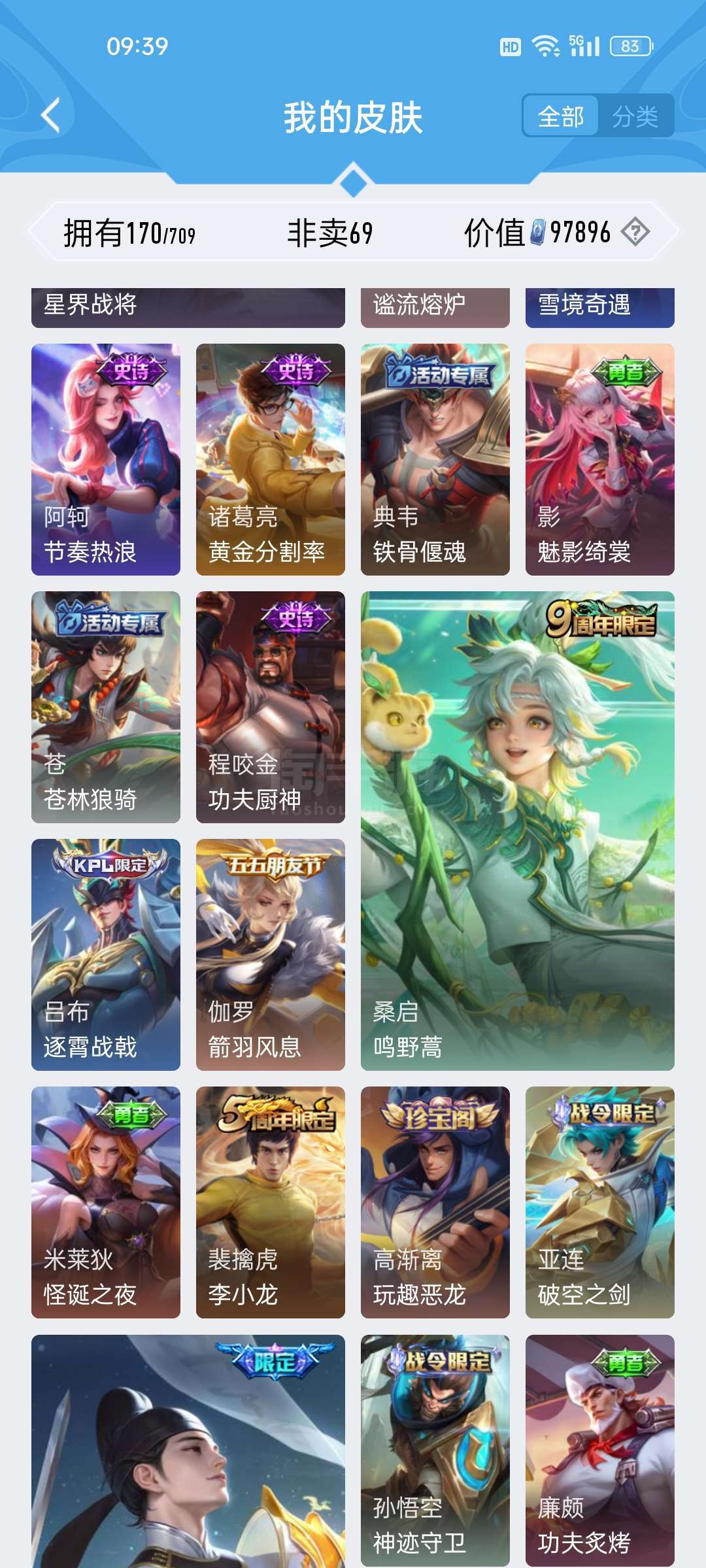Go back using the top-left arrow

[50, 116]
